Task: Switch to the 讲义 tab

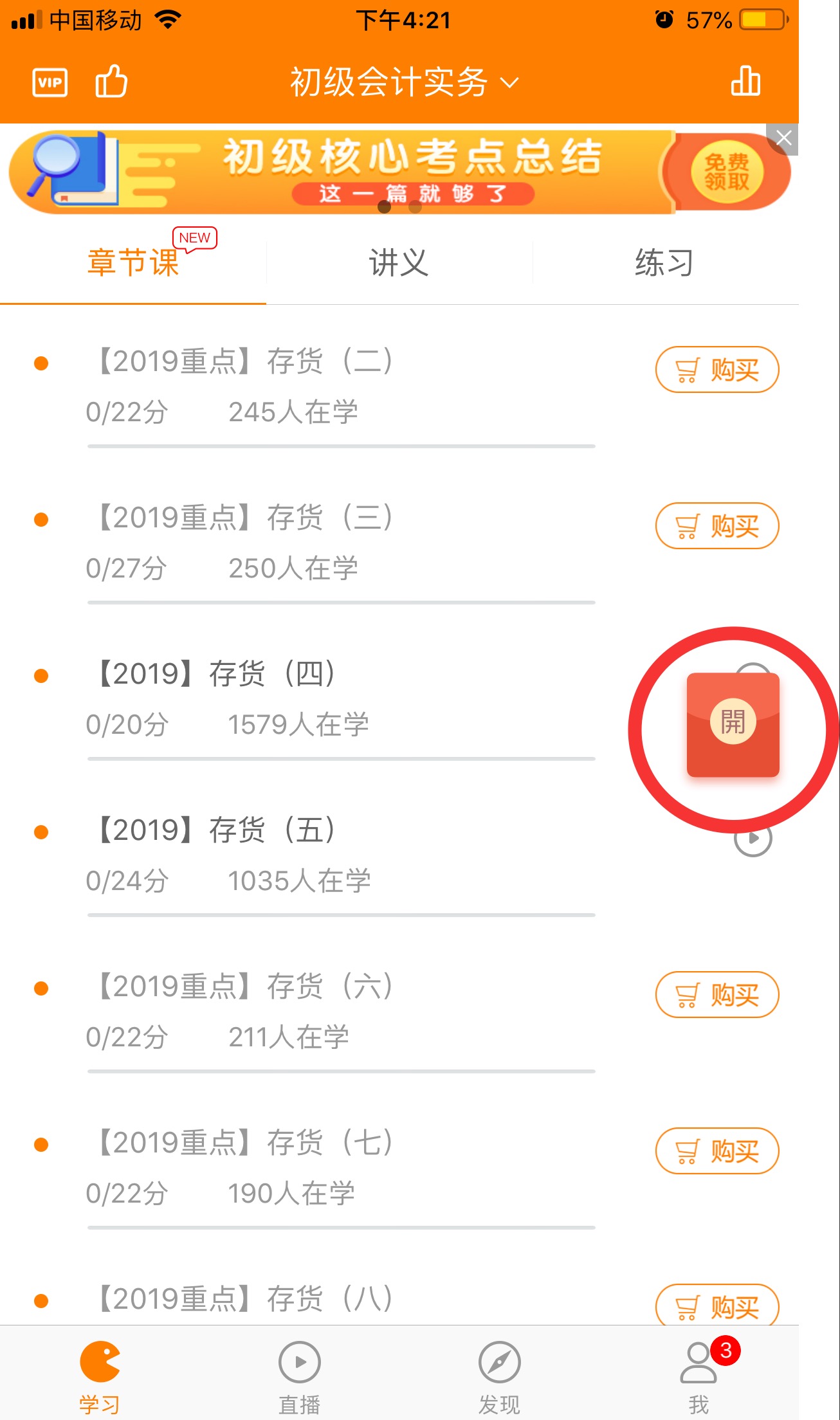Action: tap(399, 263)
